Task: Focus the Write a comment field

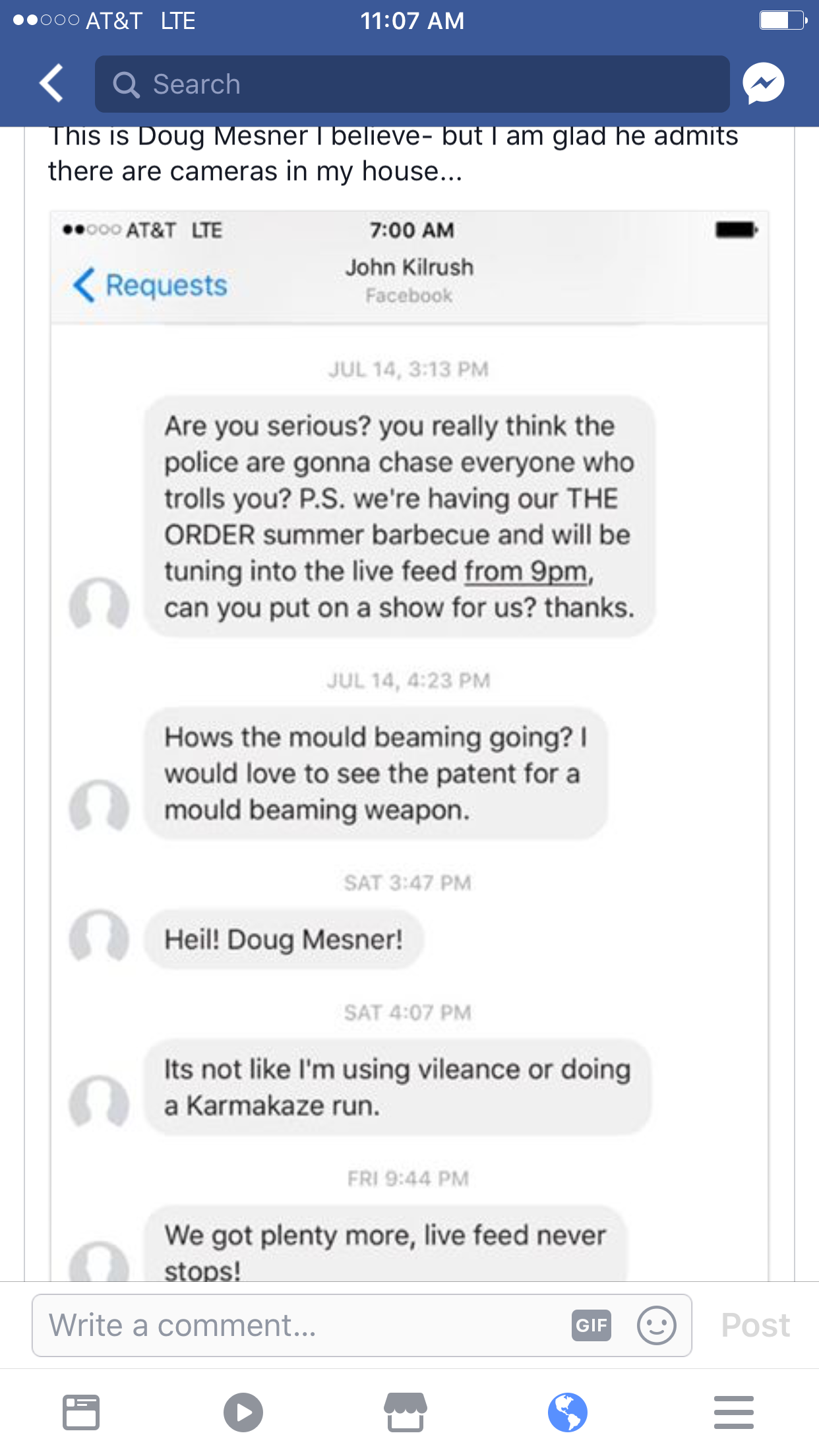Action: coord(297,1325)
